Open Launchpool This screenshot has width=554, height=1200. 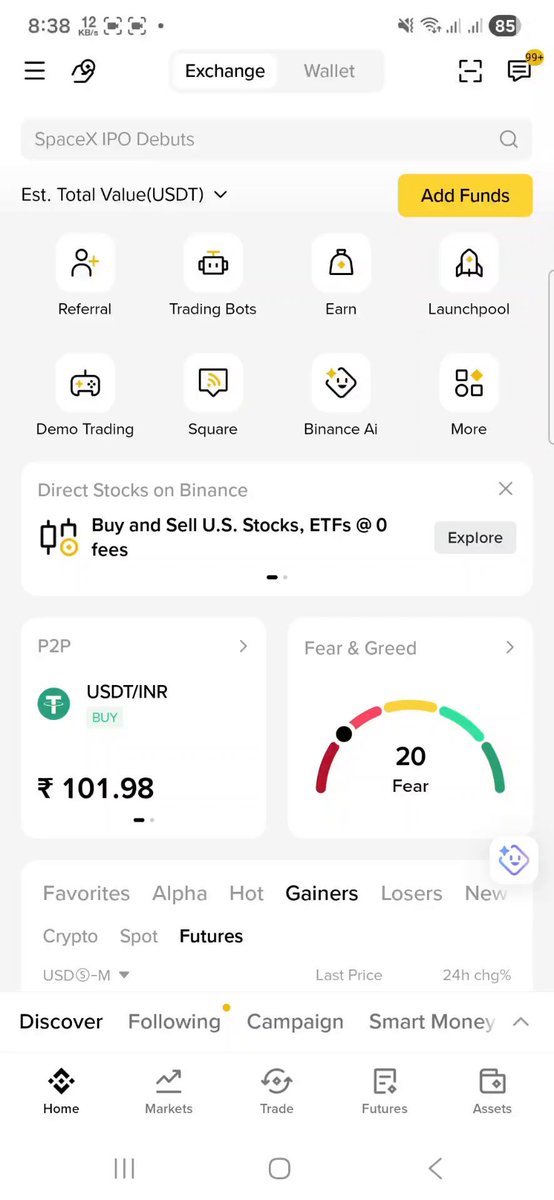coord(469,276)
